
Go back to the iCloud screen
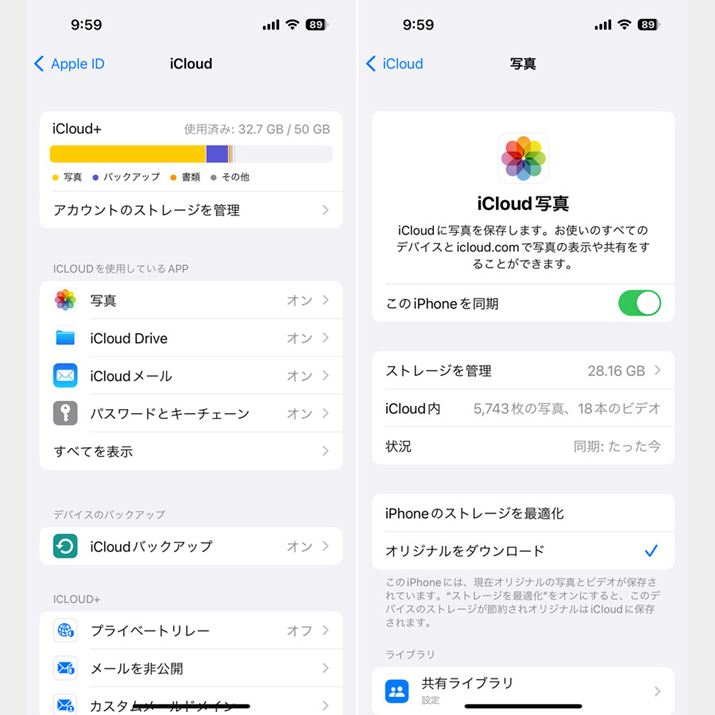[x=394, y=64]
